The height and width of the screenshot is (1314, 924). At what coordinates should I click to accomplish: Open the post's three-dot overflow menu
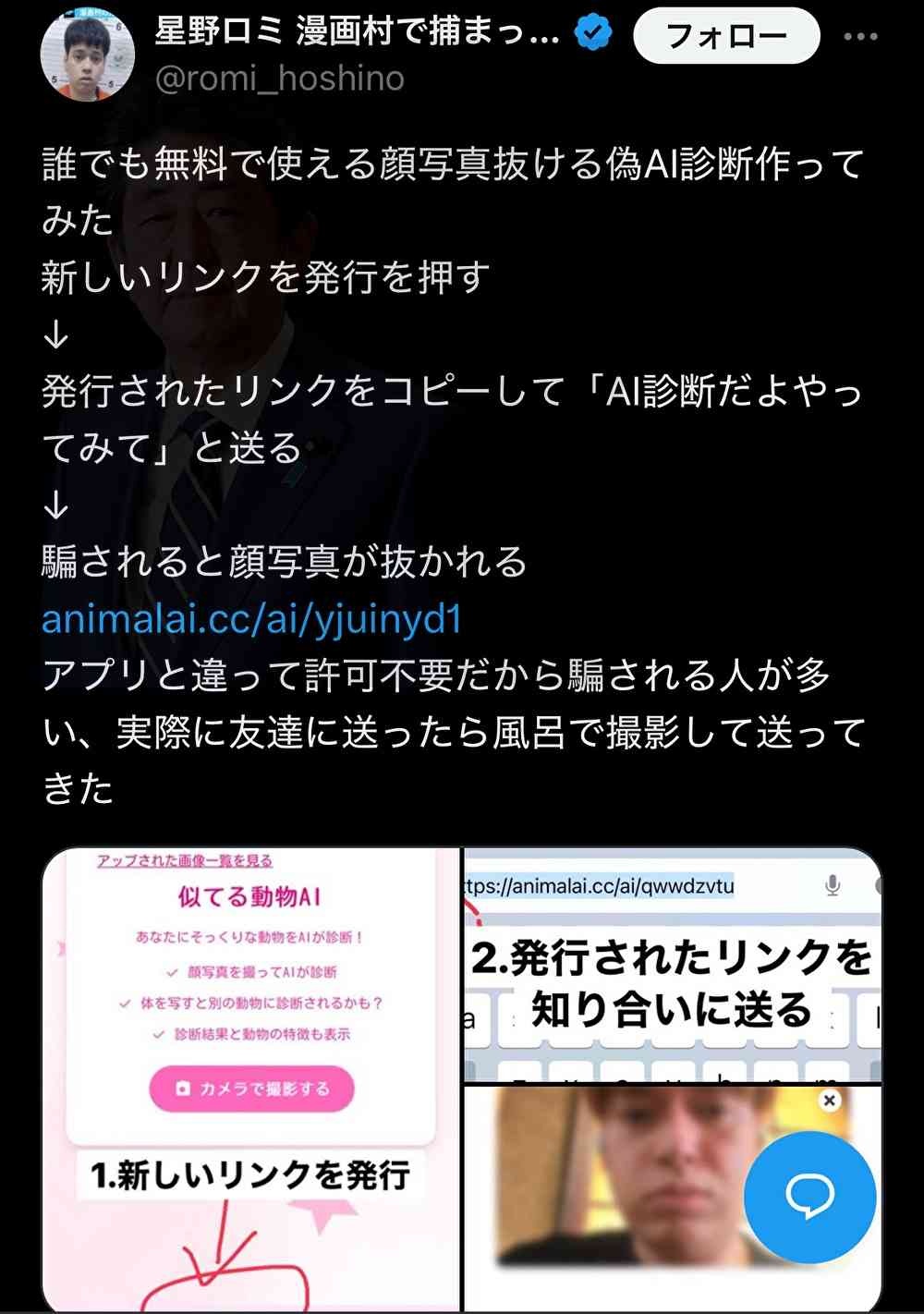pos(860,37)
